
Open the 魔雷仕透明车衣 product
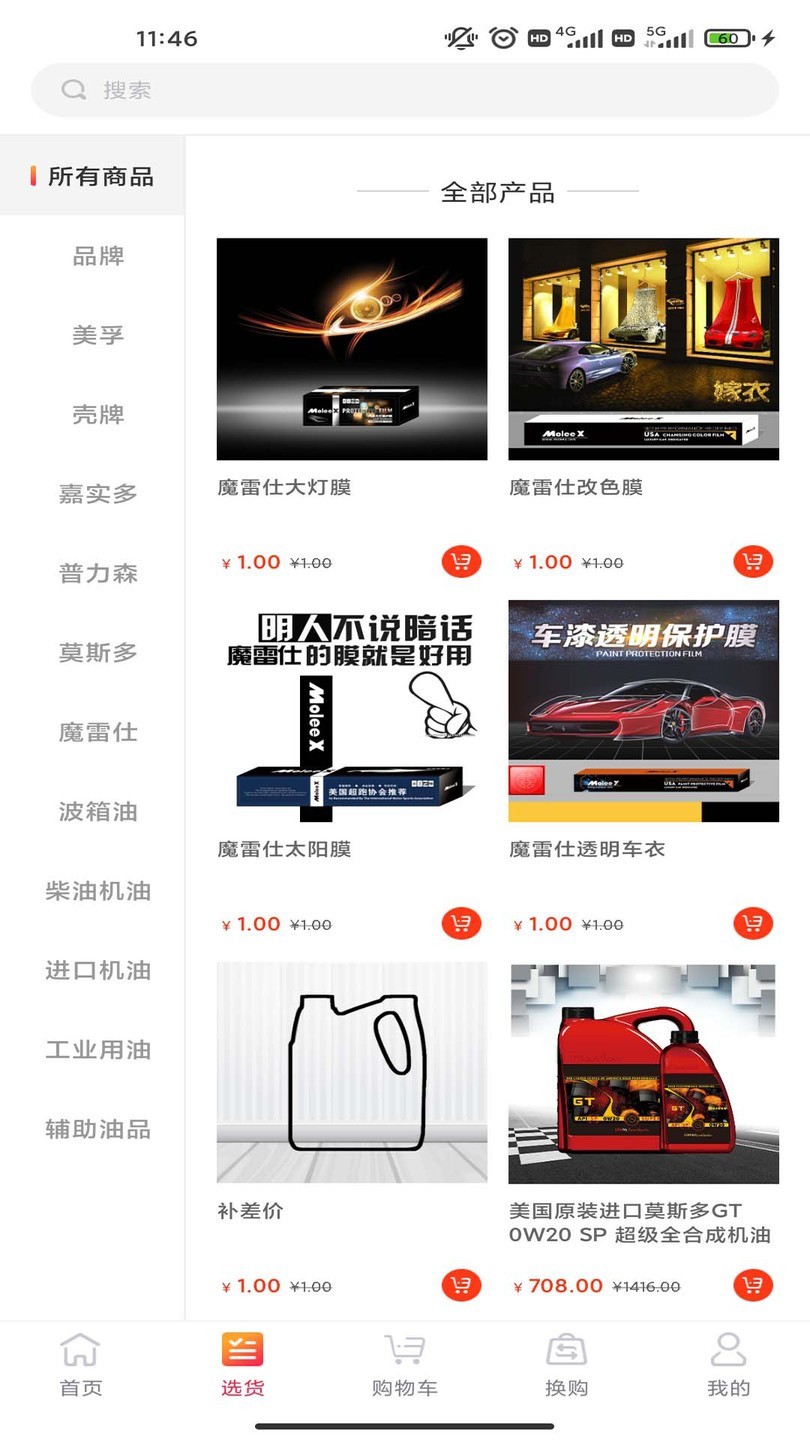[643, 711]
